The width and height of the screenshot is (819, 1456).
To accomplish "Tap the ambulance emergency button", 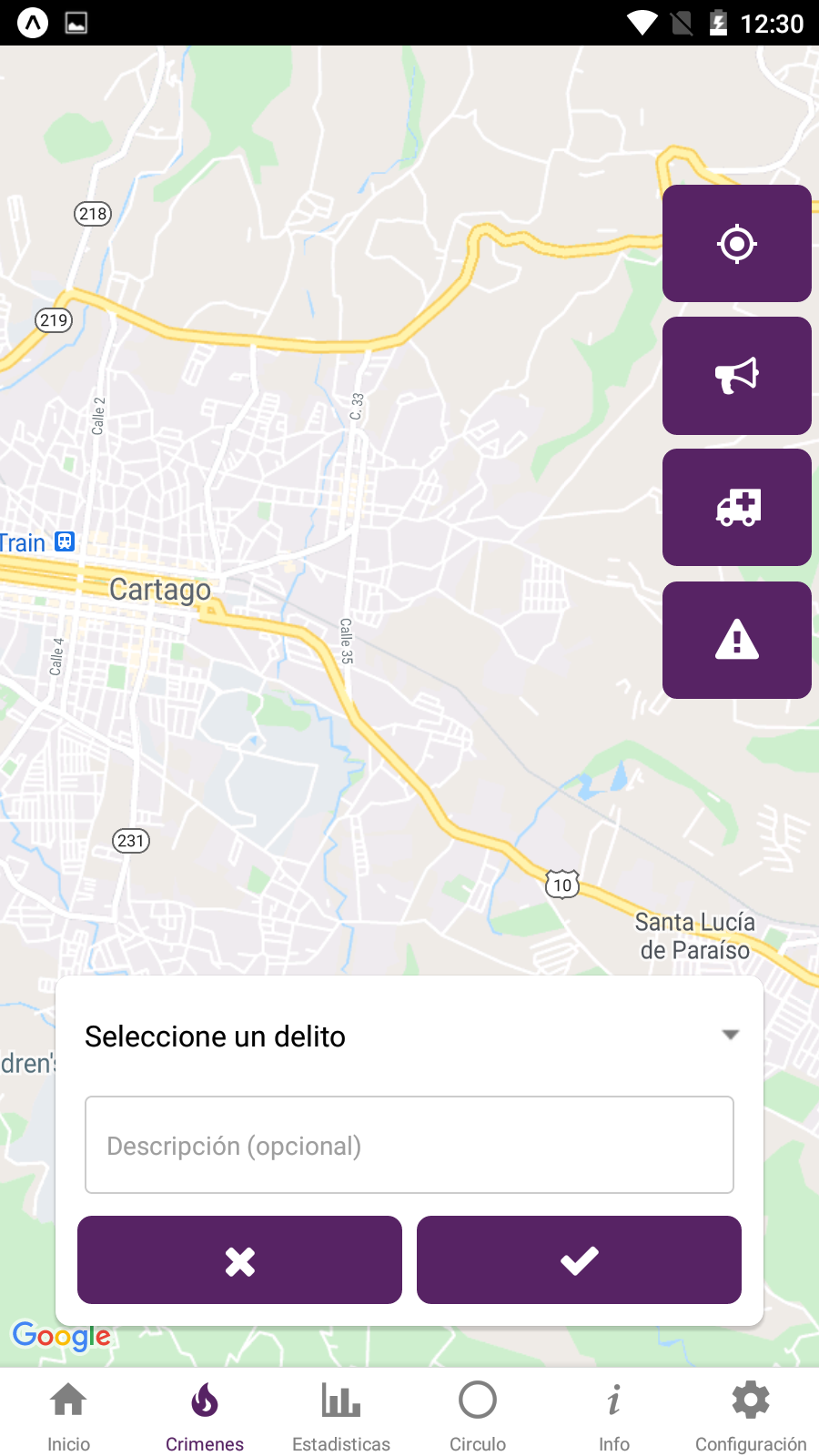I will pos(736,508).
